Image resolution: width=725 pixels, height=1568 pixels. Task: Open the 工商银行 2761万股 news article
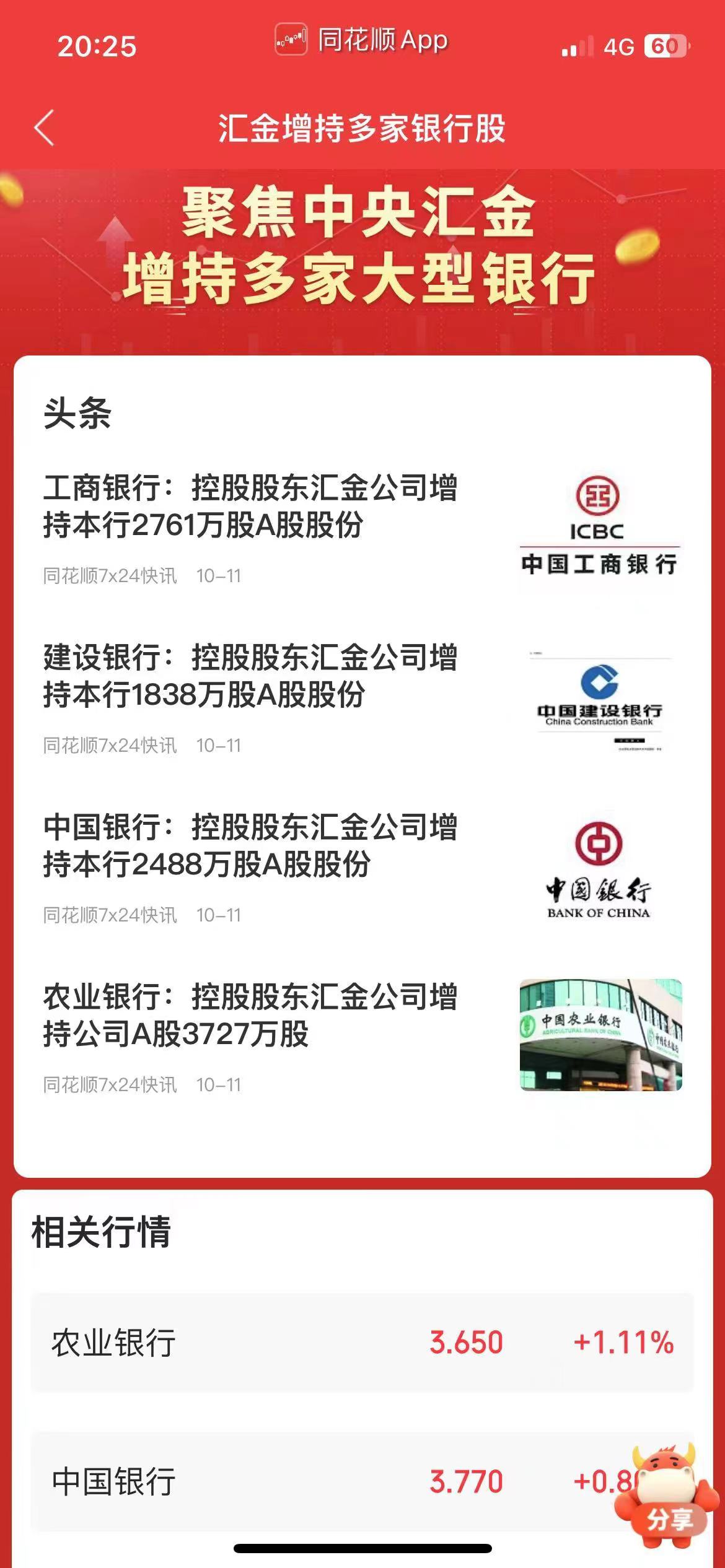pos(250,506)
